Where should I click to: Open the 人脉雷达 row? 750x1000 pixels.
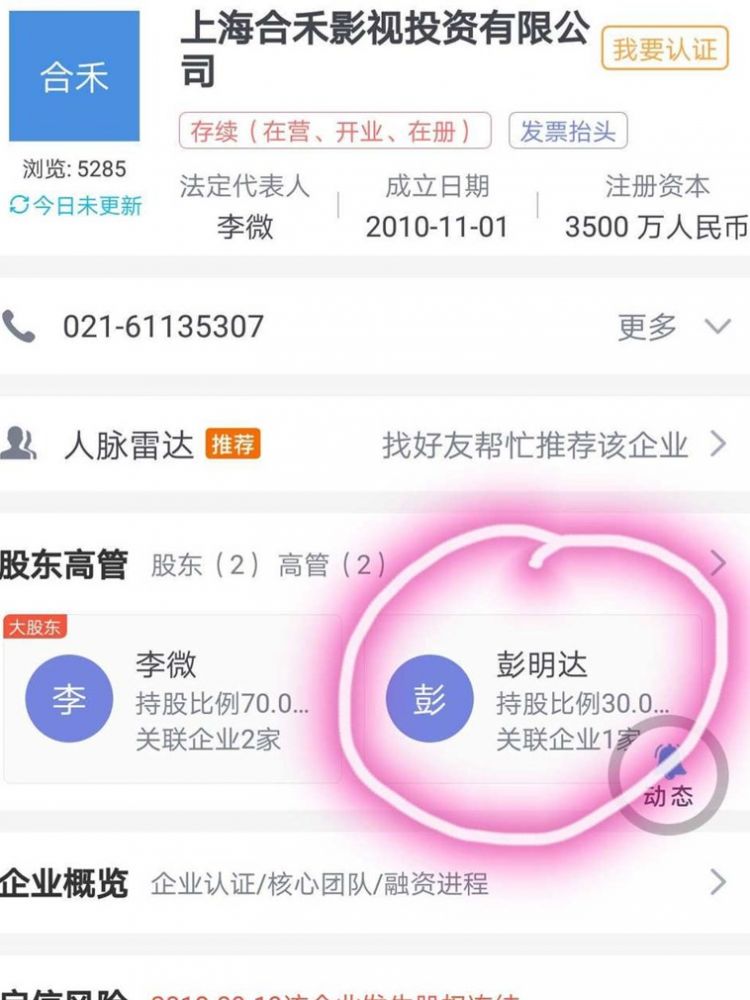[374, 444]
